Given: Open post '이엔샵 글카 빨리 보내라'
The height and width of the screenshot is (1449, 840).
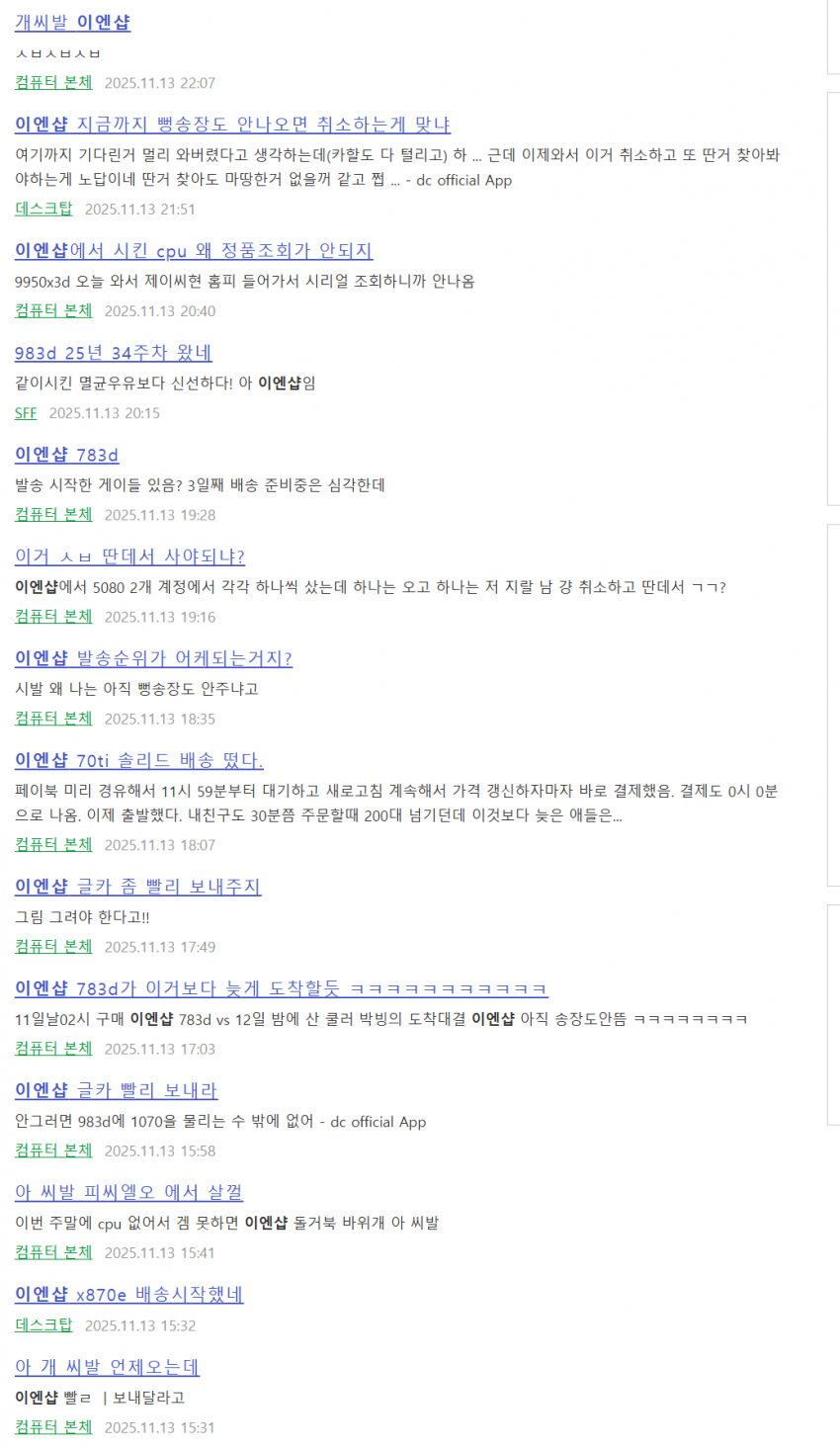Looking at the screenshot, I should coord(116,1090).
